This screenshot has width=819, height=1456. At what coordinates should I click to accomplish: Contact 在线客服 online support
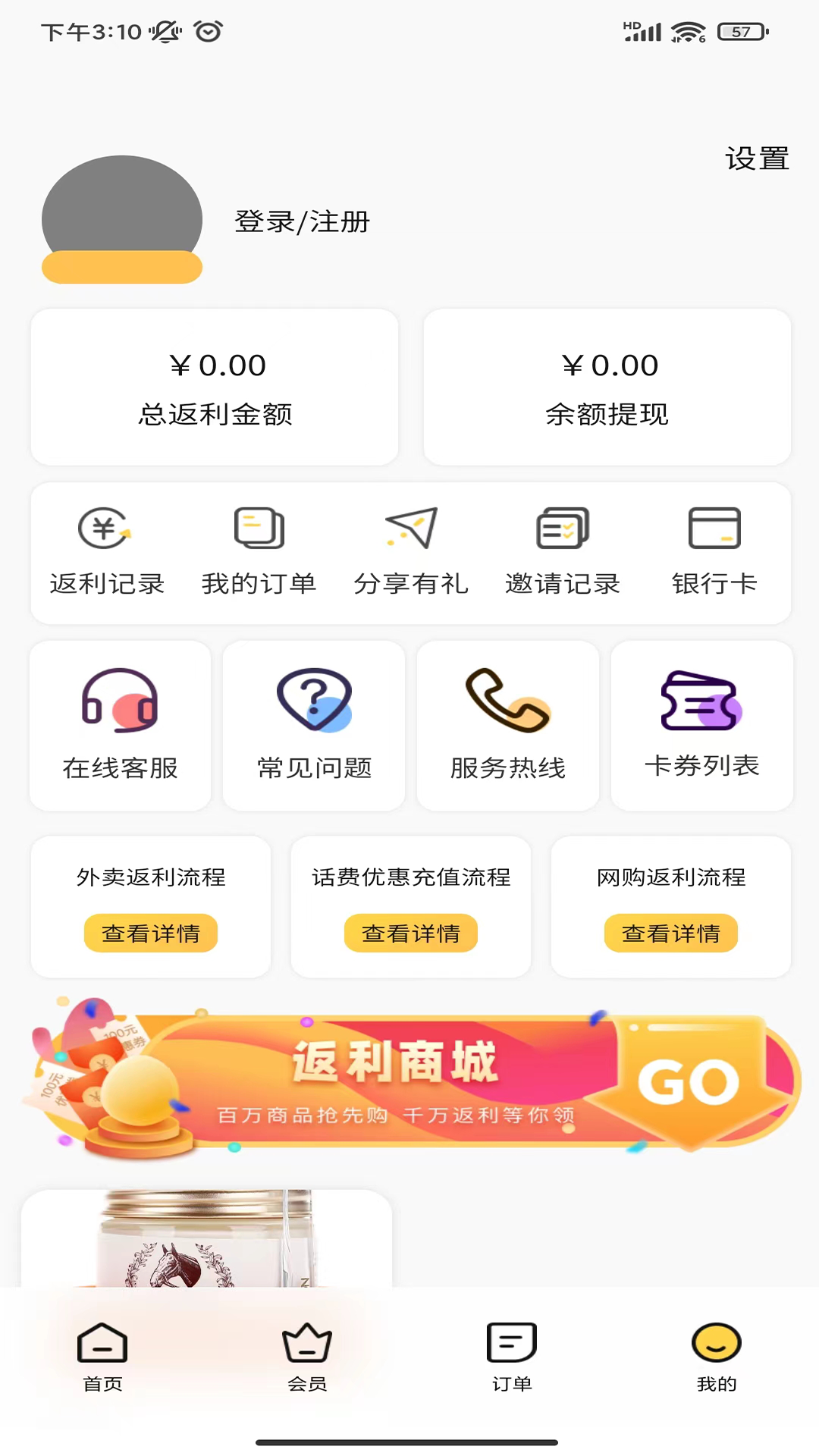point(121,725)
